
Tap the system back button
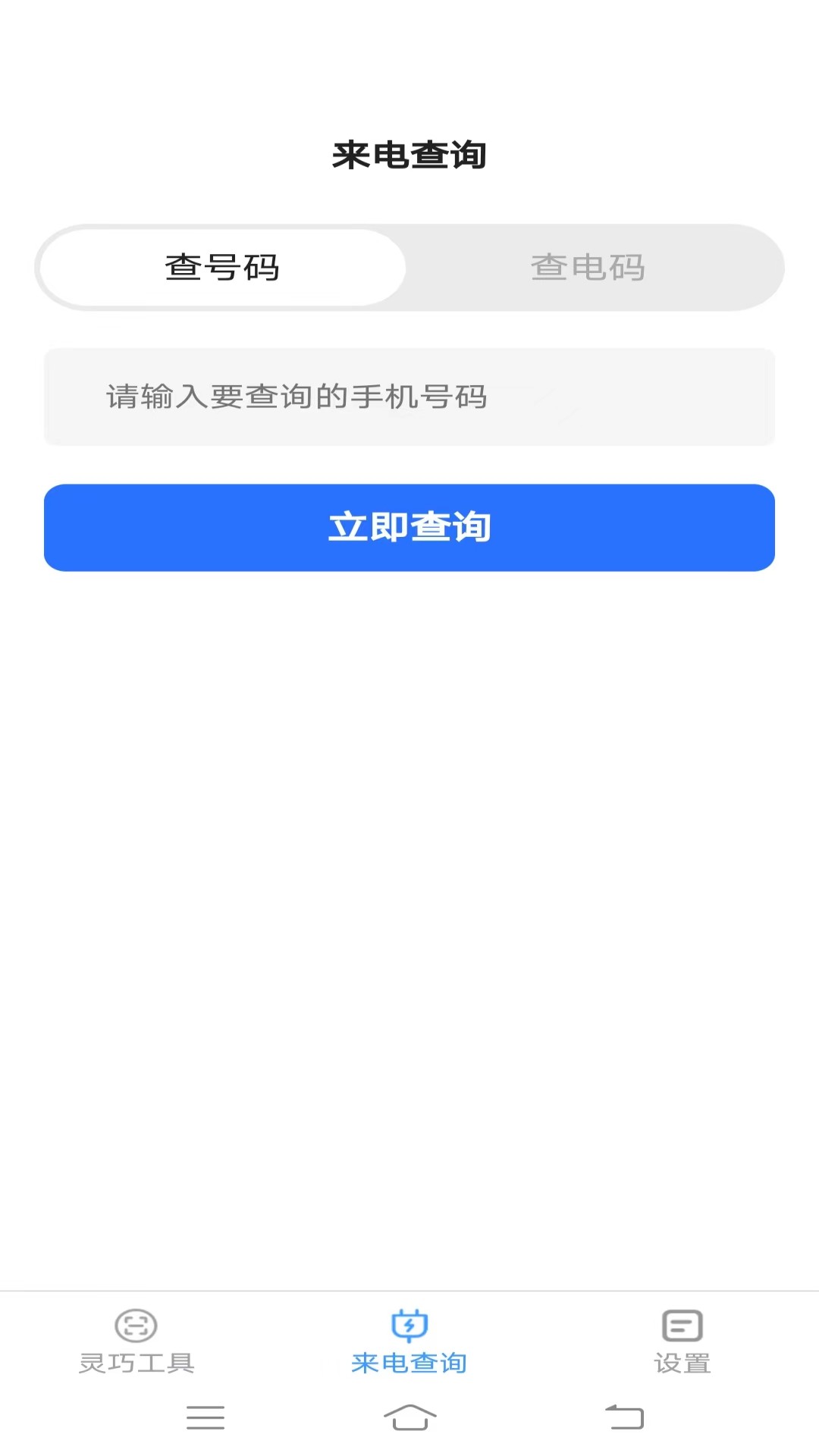tap(624, 1417)
